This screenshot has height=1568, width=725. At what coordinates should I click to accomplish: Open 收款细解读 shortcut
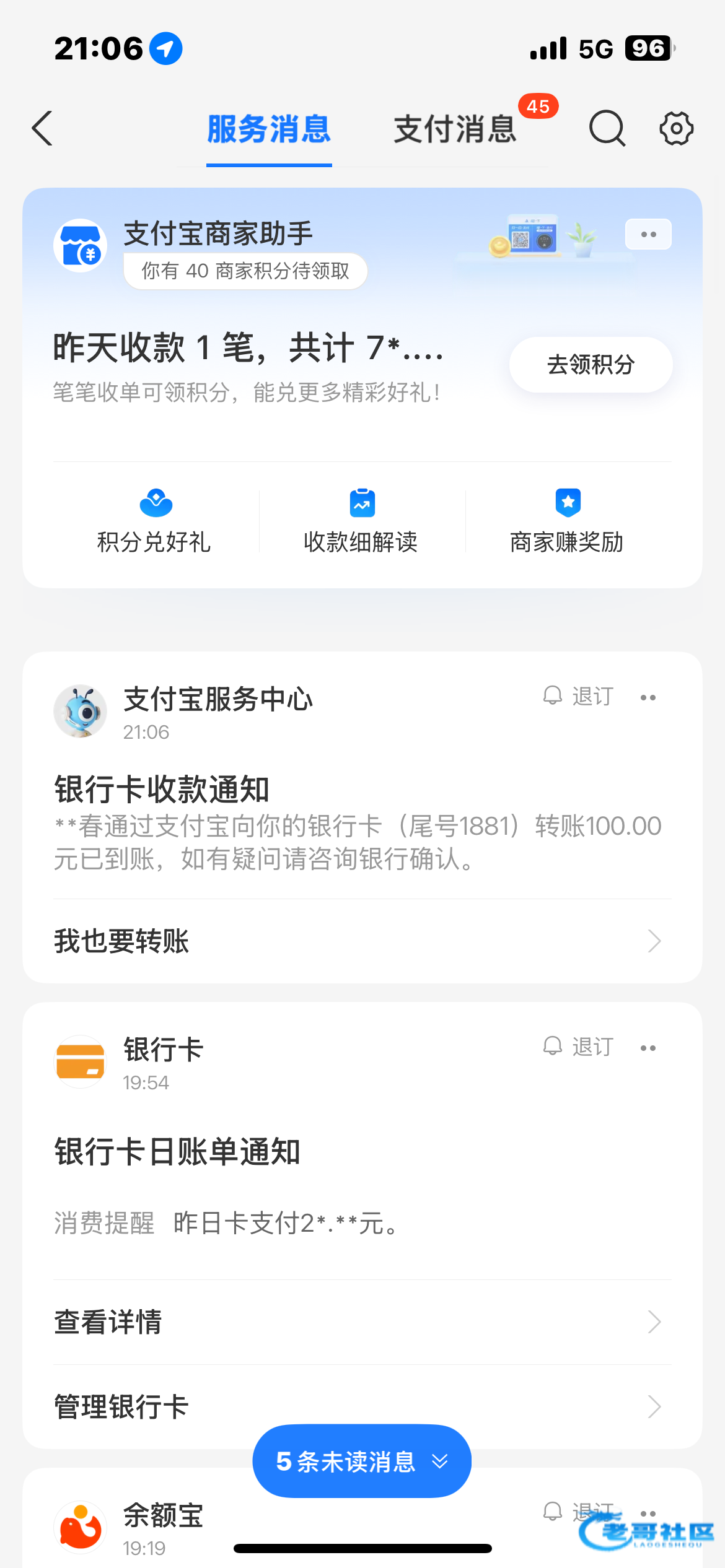click(x=361, y=521)
